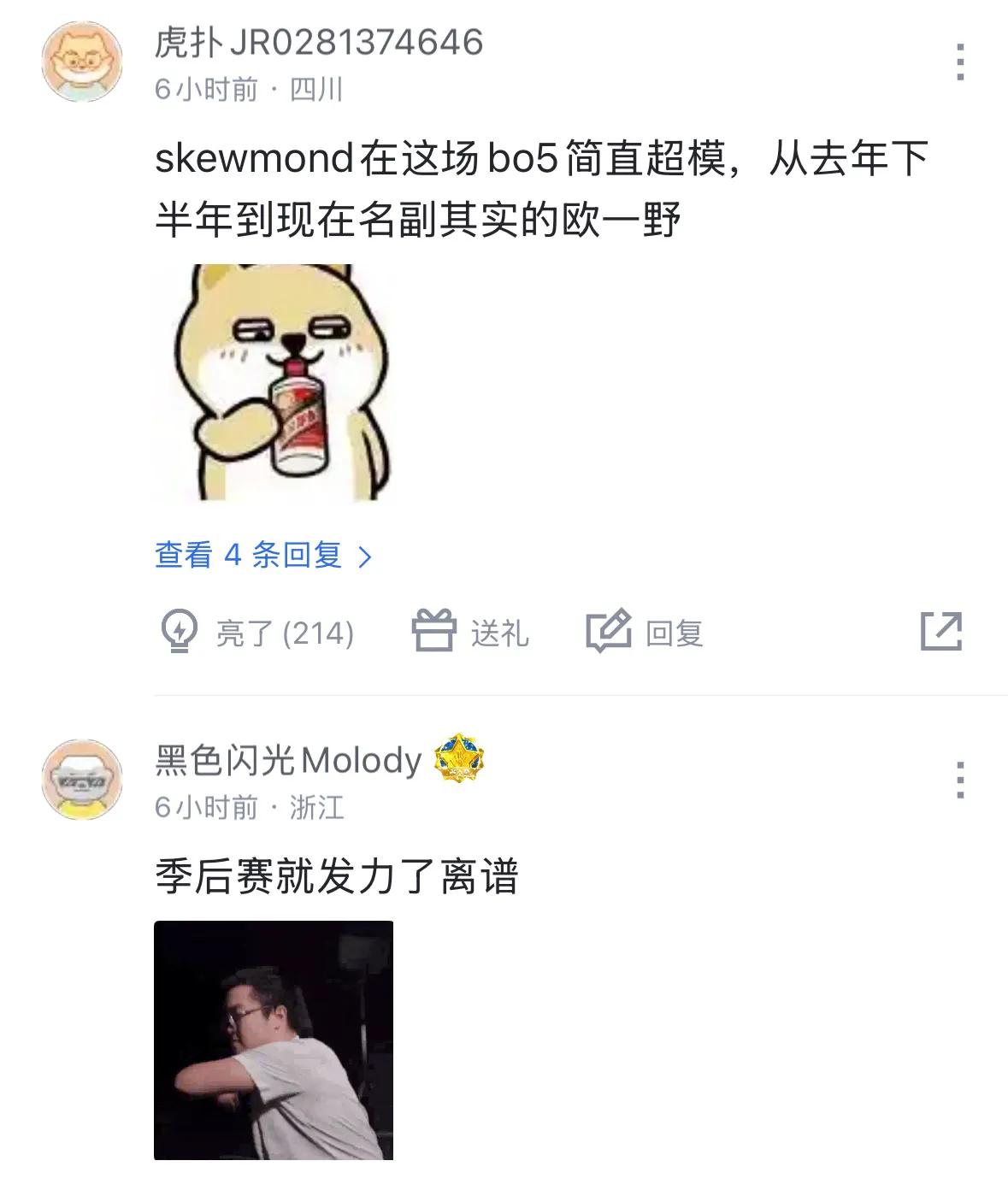Open overflow menu on 黑色闪光Molody's comment
This screenshot has width=1008, height=1196.
click(x=960, y=780)
